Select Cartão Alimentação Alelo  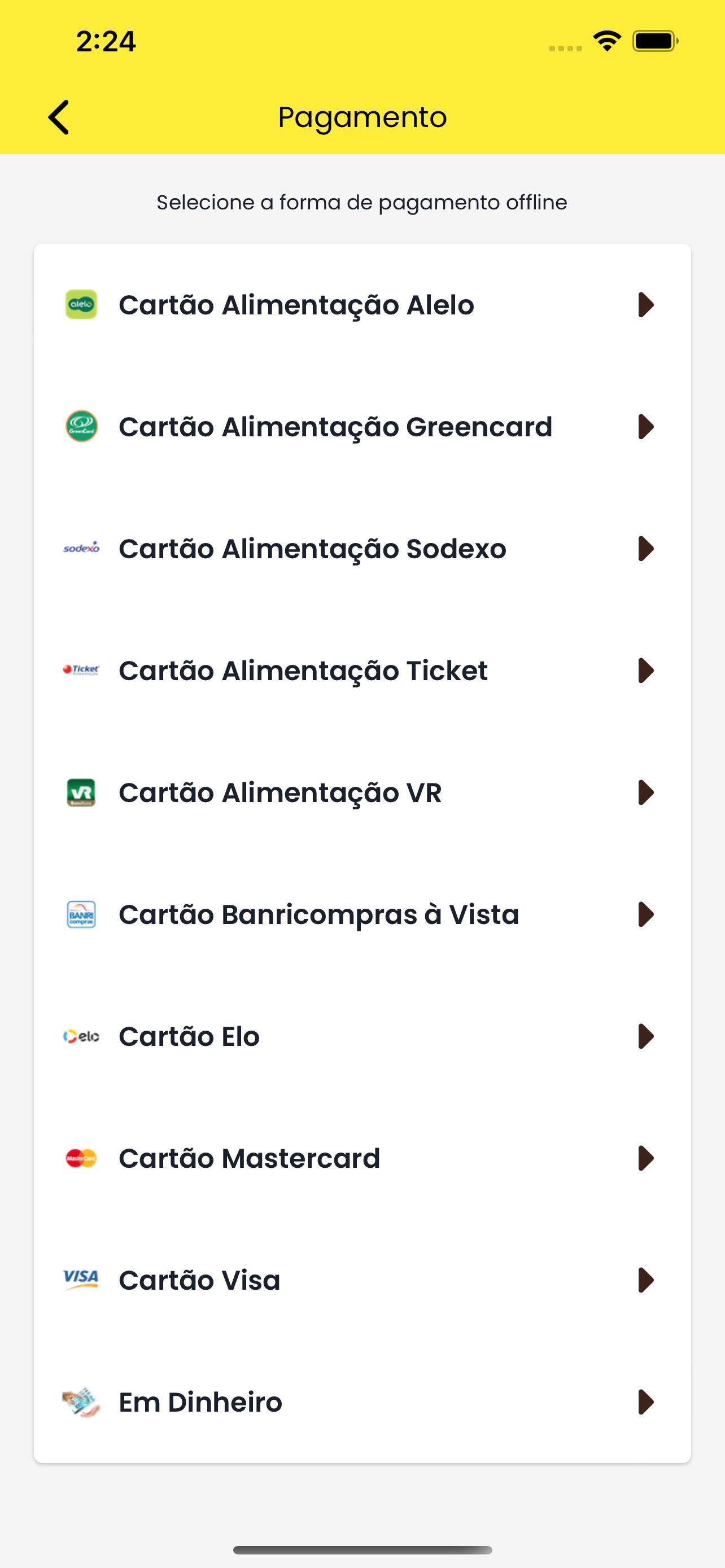(x=362, y=305)
